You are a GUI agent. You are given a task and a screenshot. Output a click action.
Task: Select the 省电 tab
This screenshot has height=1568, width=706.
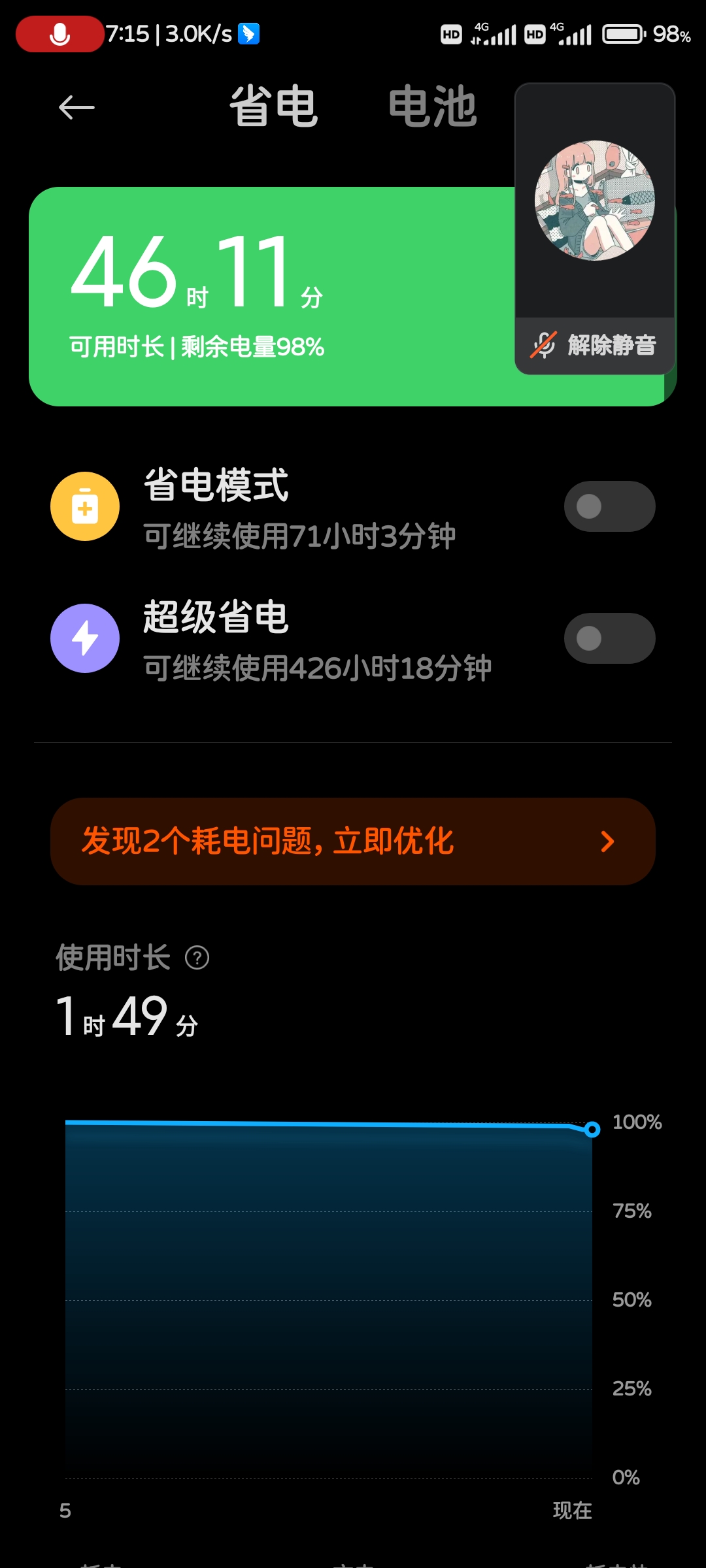pyautogui.click(x=274, y=106)
